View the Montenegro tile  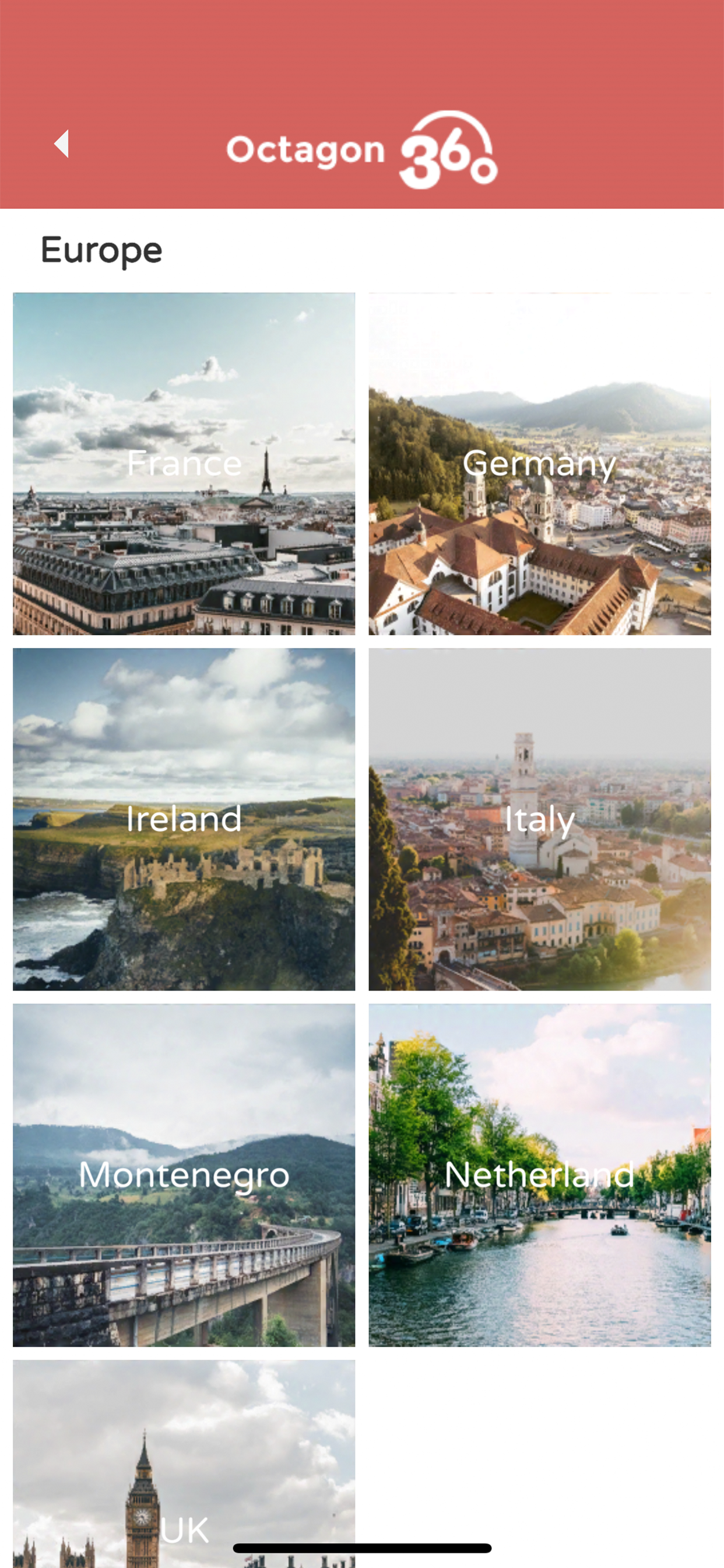(184, 1175)
